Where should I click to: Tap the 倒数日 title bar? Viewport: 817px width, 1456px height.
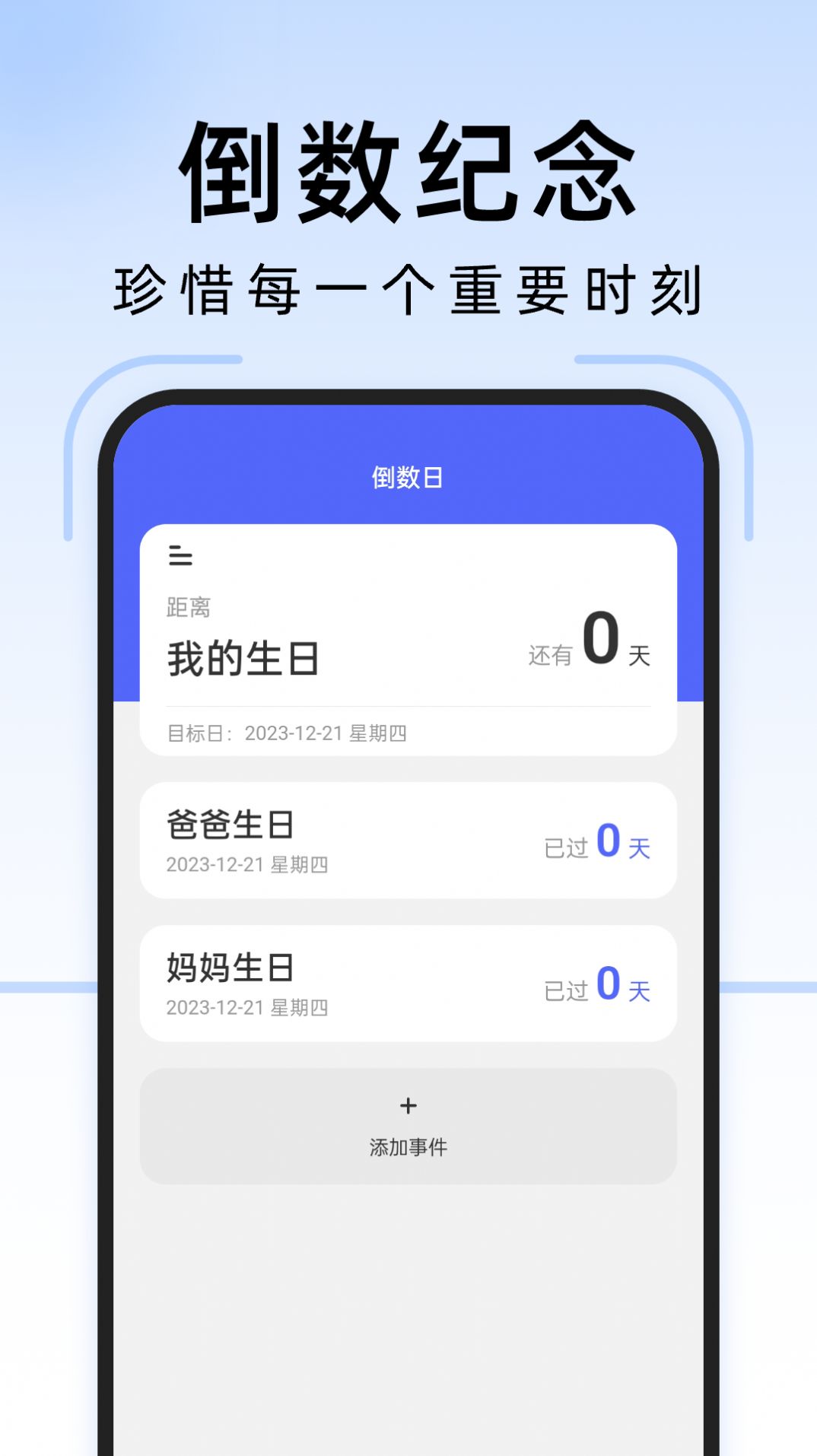click(408, 478)
